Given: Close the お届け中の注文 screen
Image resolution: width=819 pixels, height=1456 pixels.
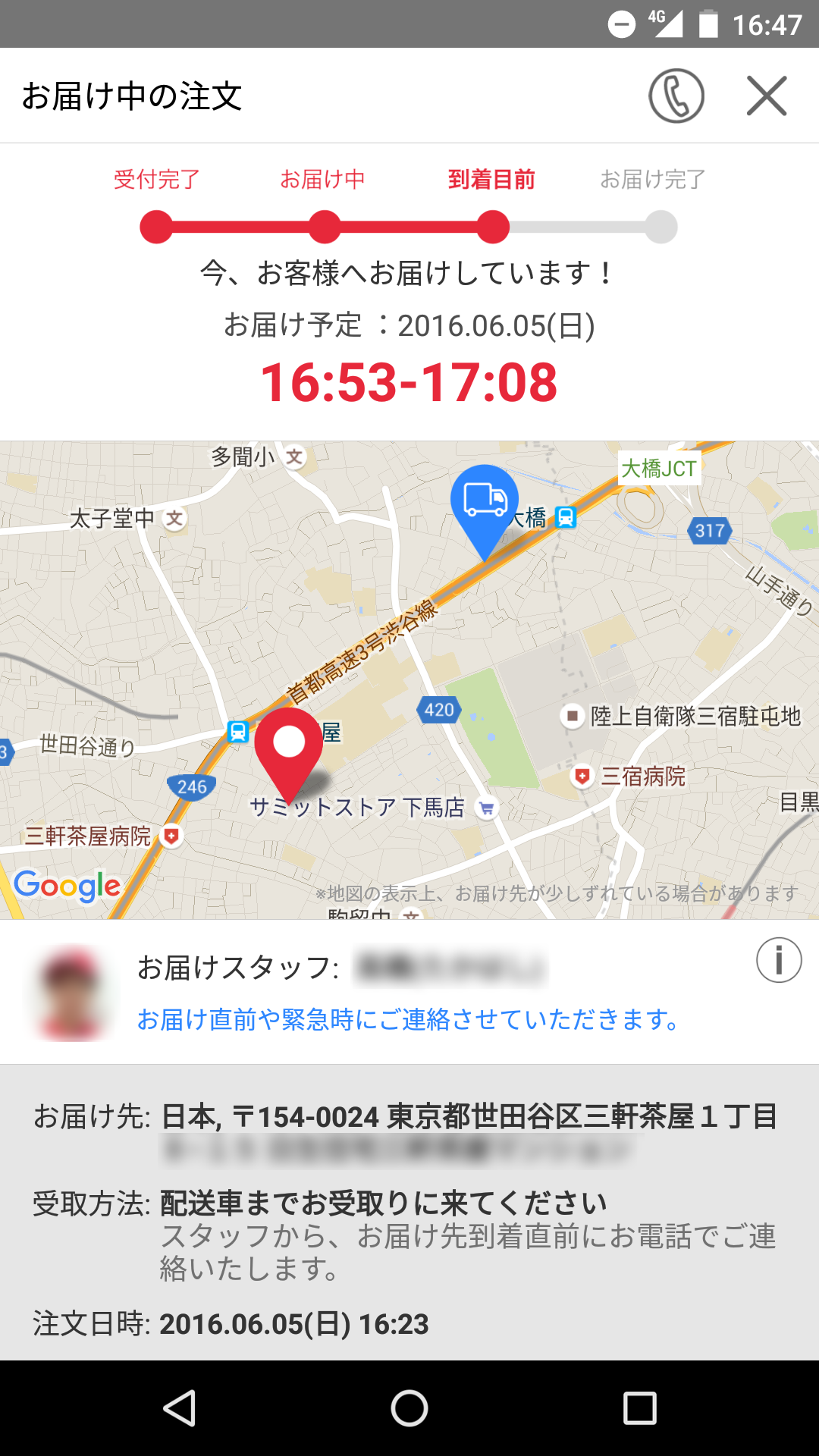Looking at the screenshot, I should (767, 96).
